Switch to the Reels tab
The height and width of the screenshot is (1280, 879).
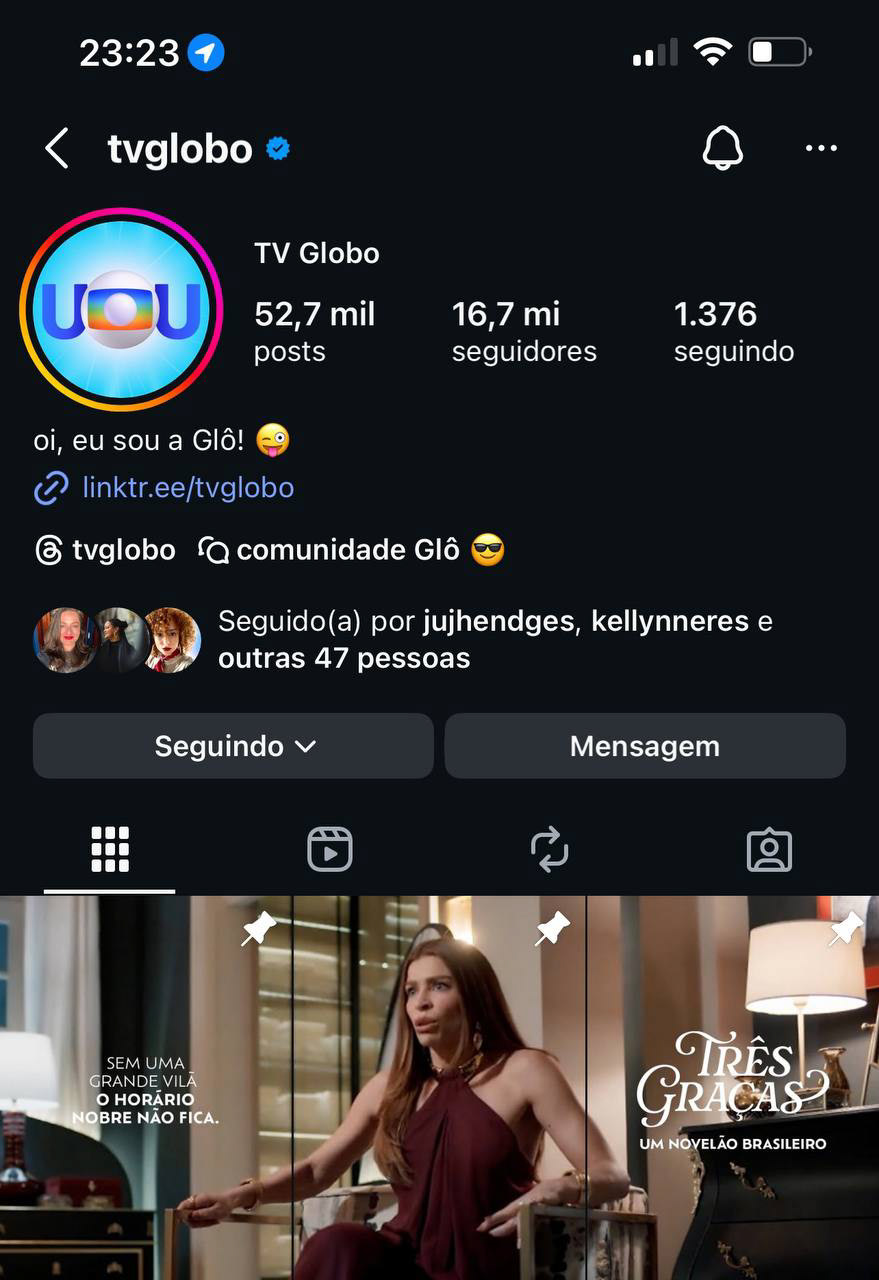(x=329, y=850)
